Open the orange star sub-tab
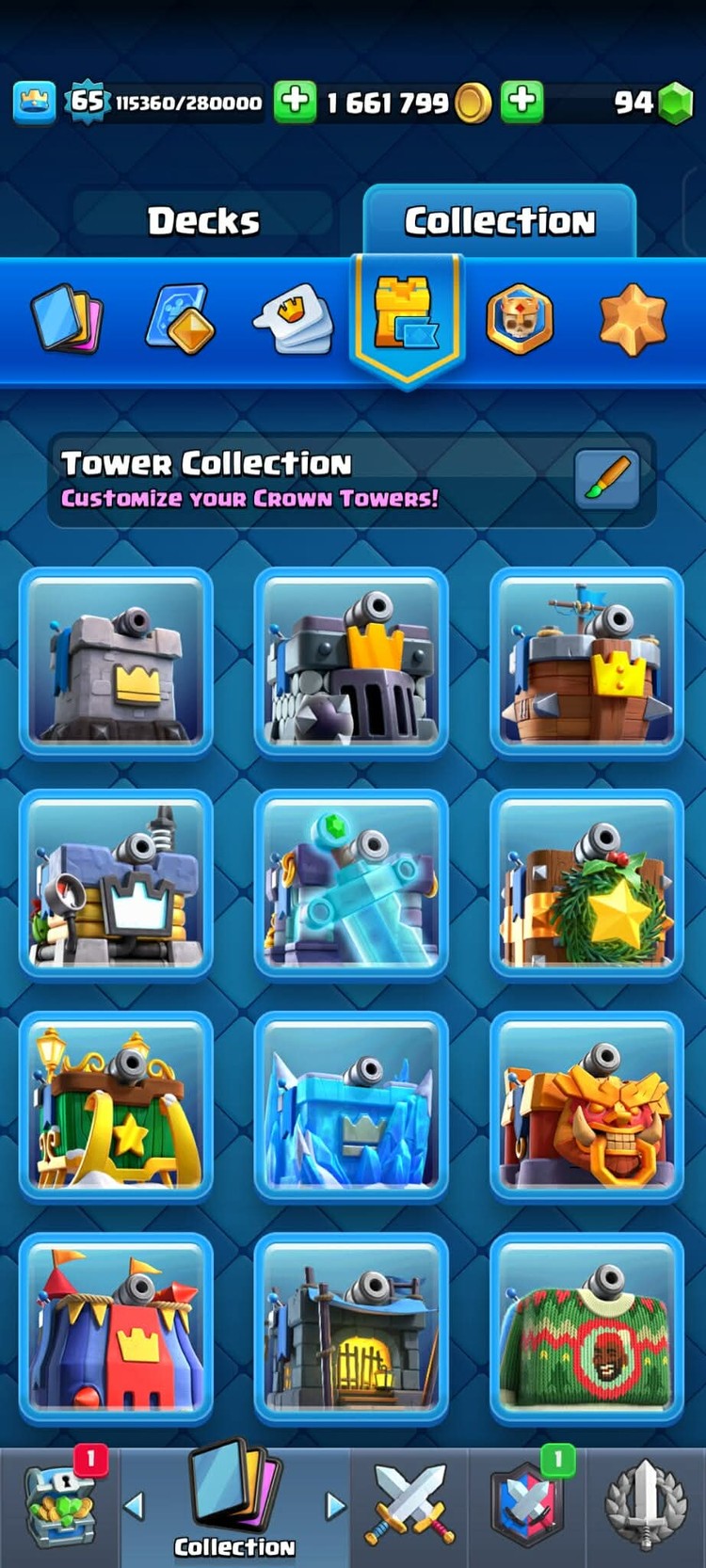This screenshot has height=1568, width=706. click(x=633, y=319)
